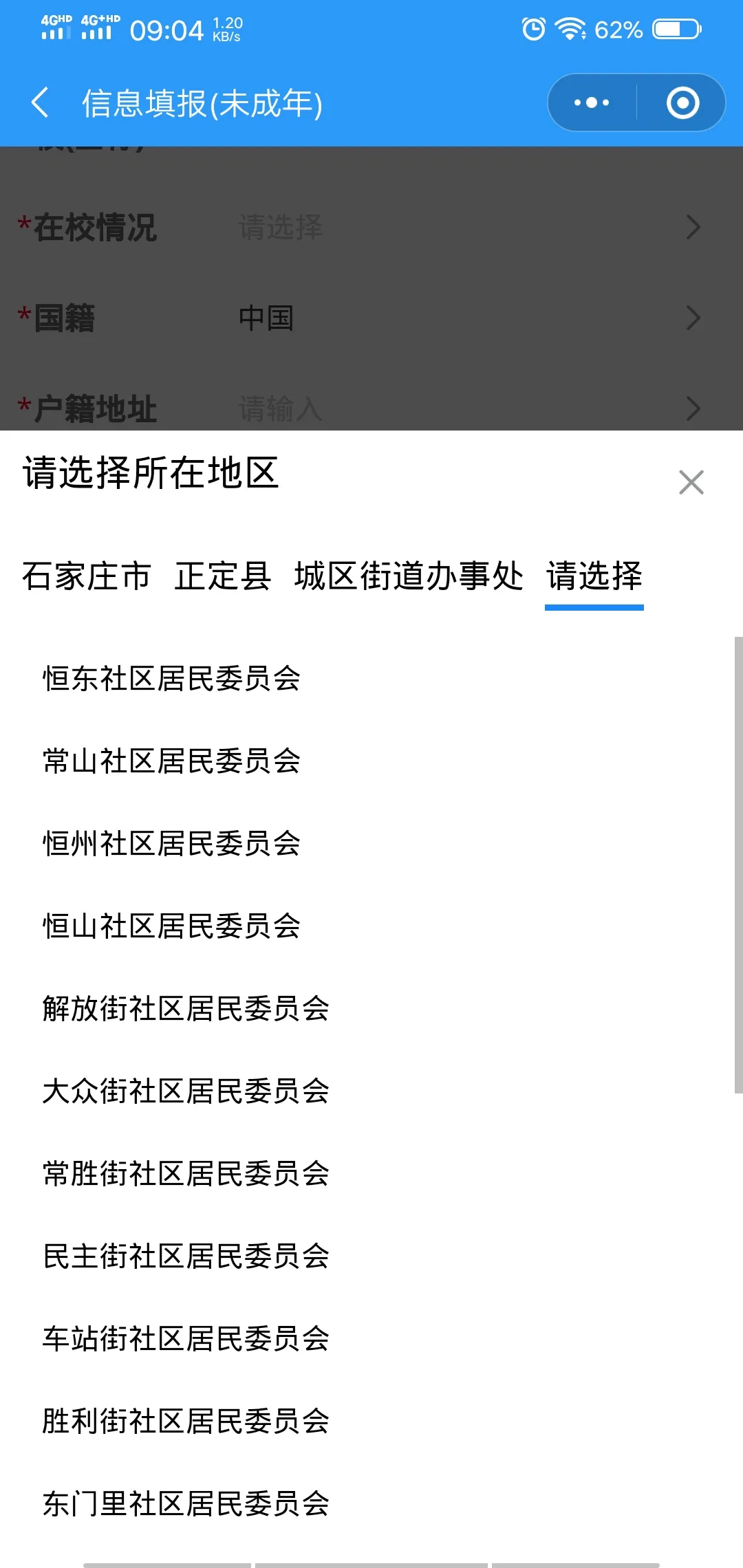Go back from 信息填报 page
This screenshot has height=1568, width=743.
tap(41, 103)
